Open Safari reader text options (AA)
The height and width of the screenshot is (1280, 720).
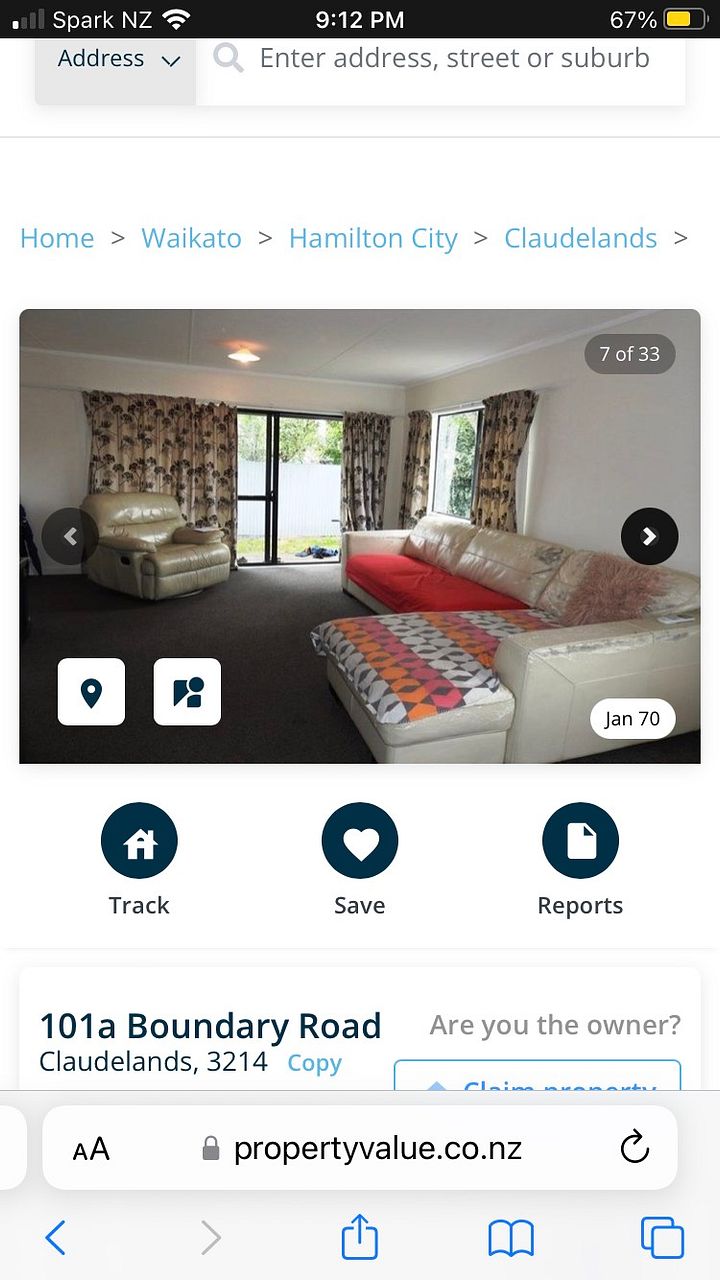click(x=91, y=1149)
